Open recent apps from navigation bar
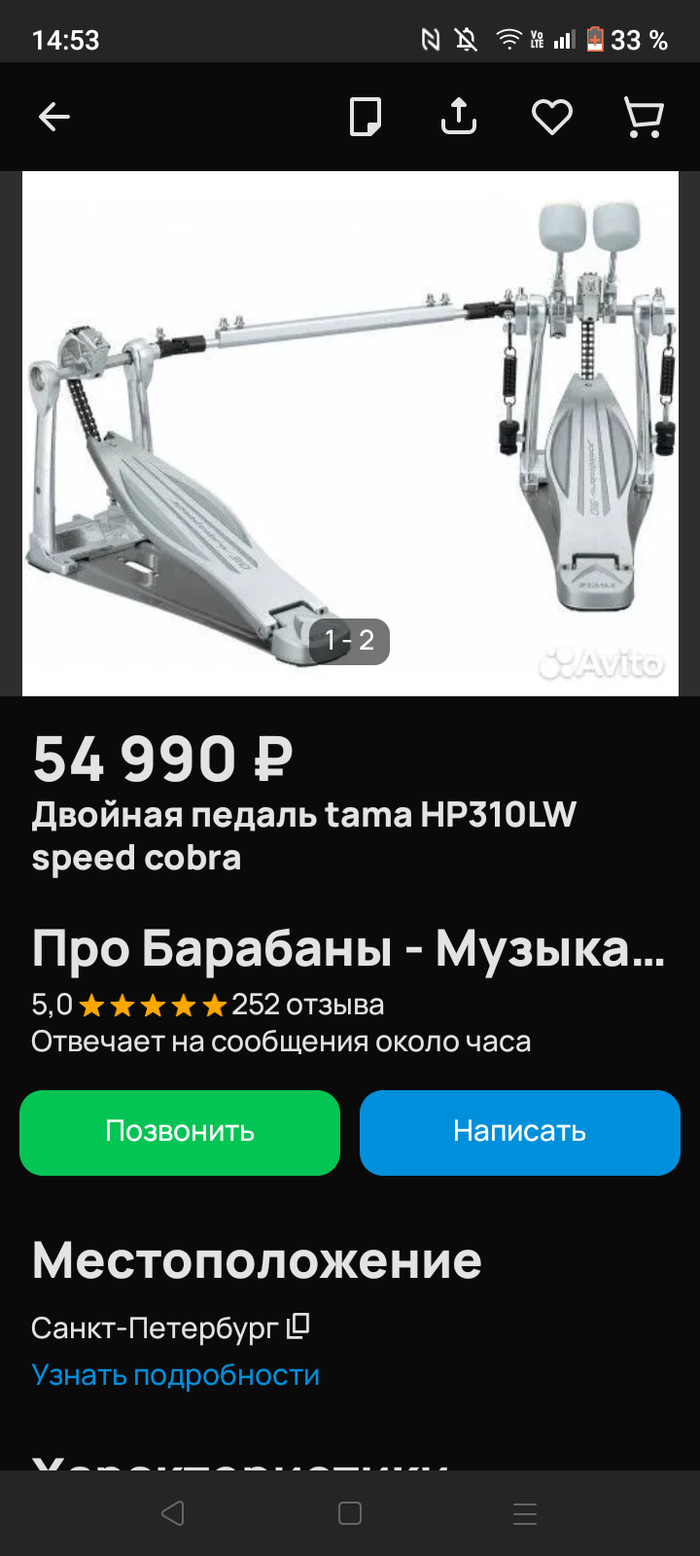The image size is (700, 1556). point(525,1513)
